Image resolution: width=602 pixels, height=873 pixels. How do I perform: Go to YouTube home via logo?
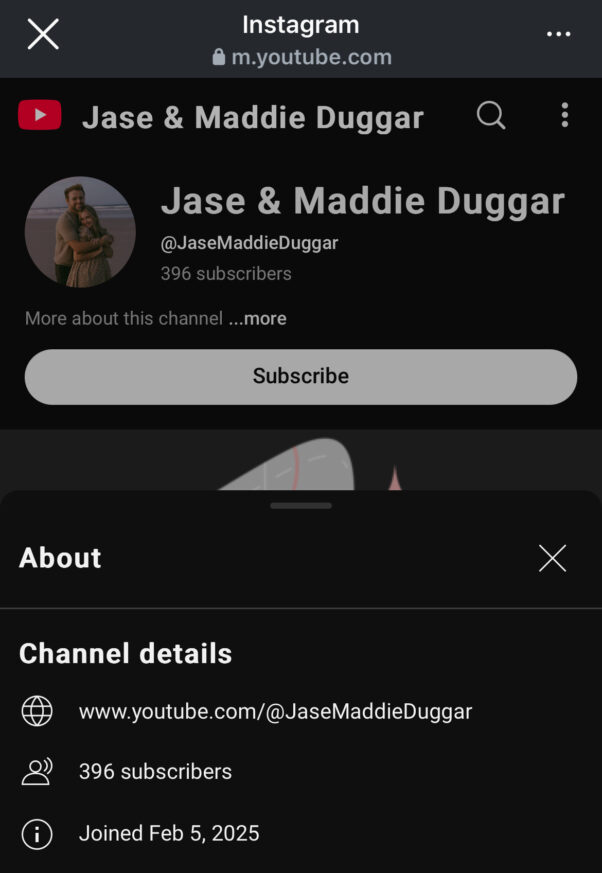click(40, 116)
